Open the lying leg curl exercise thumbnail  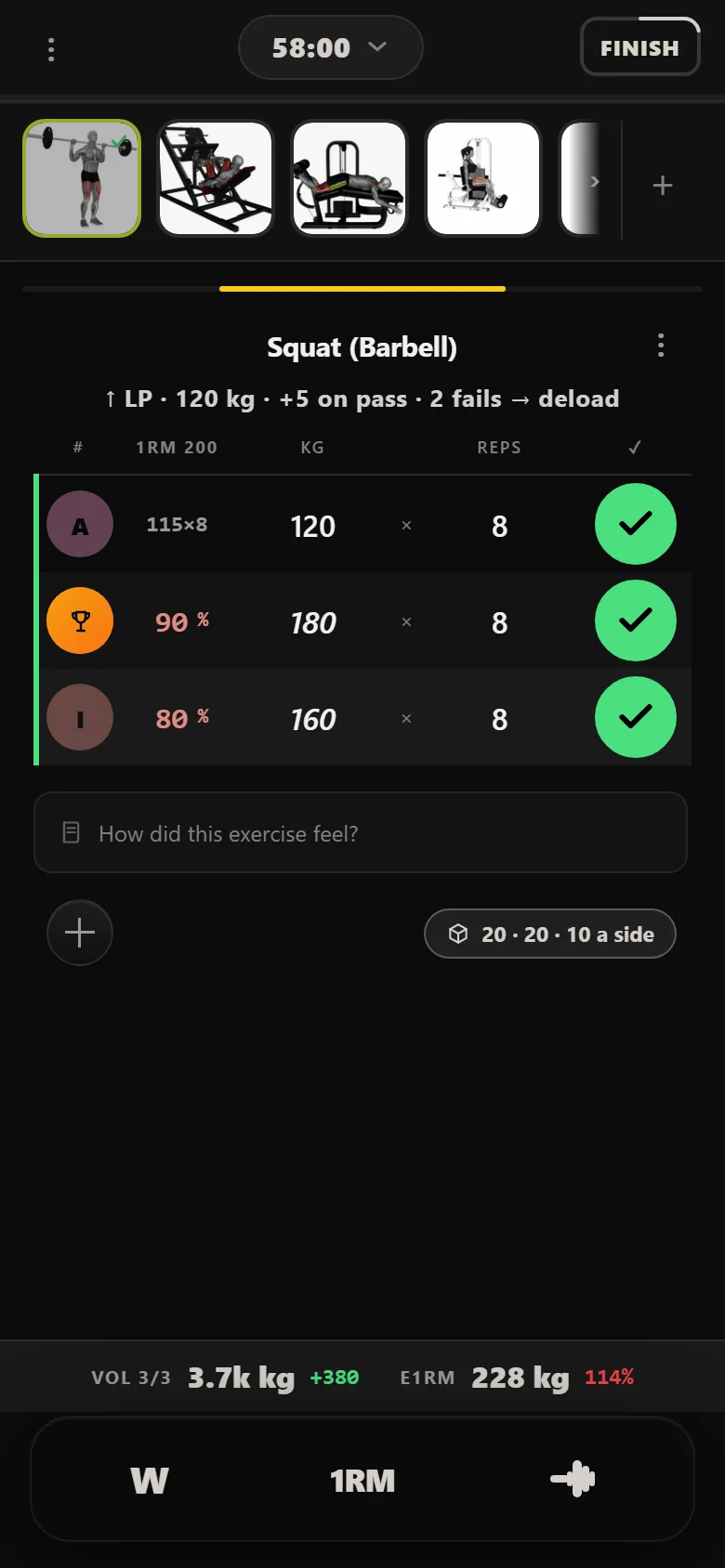point(349,178)
